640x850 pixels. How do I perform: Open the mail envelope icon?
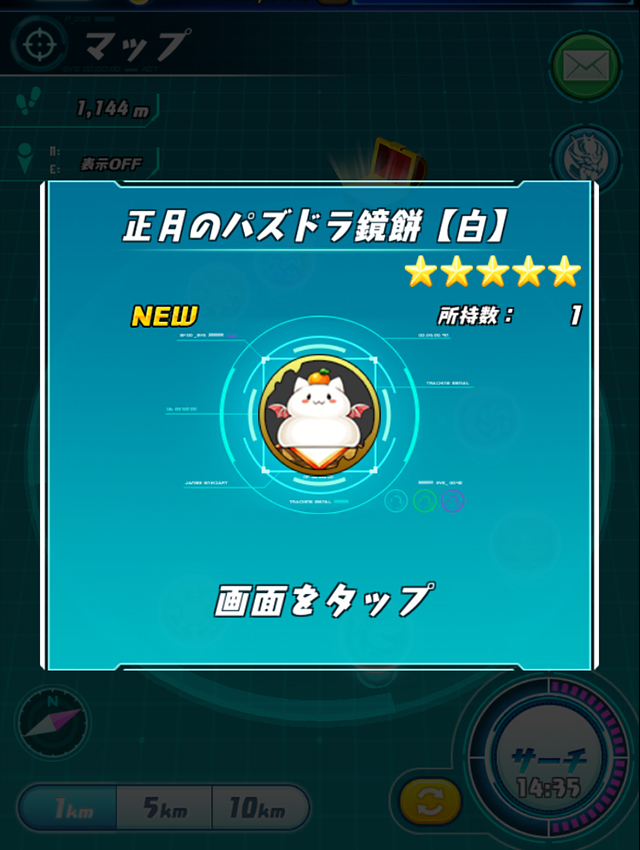585,66
